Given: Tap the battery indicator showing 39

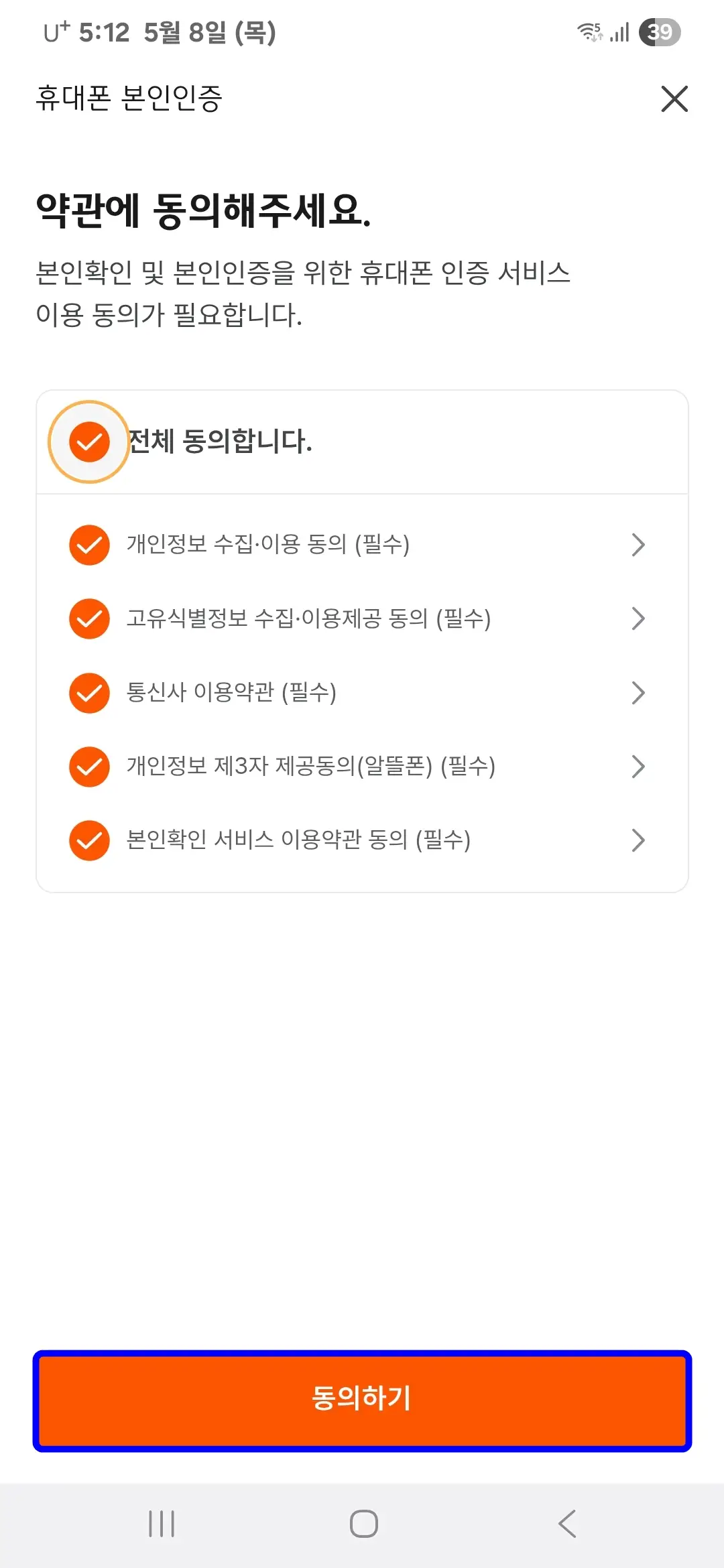Looking at the screenshot, I should tap(660, 31).
